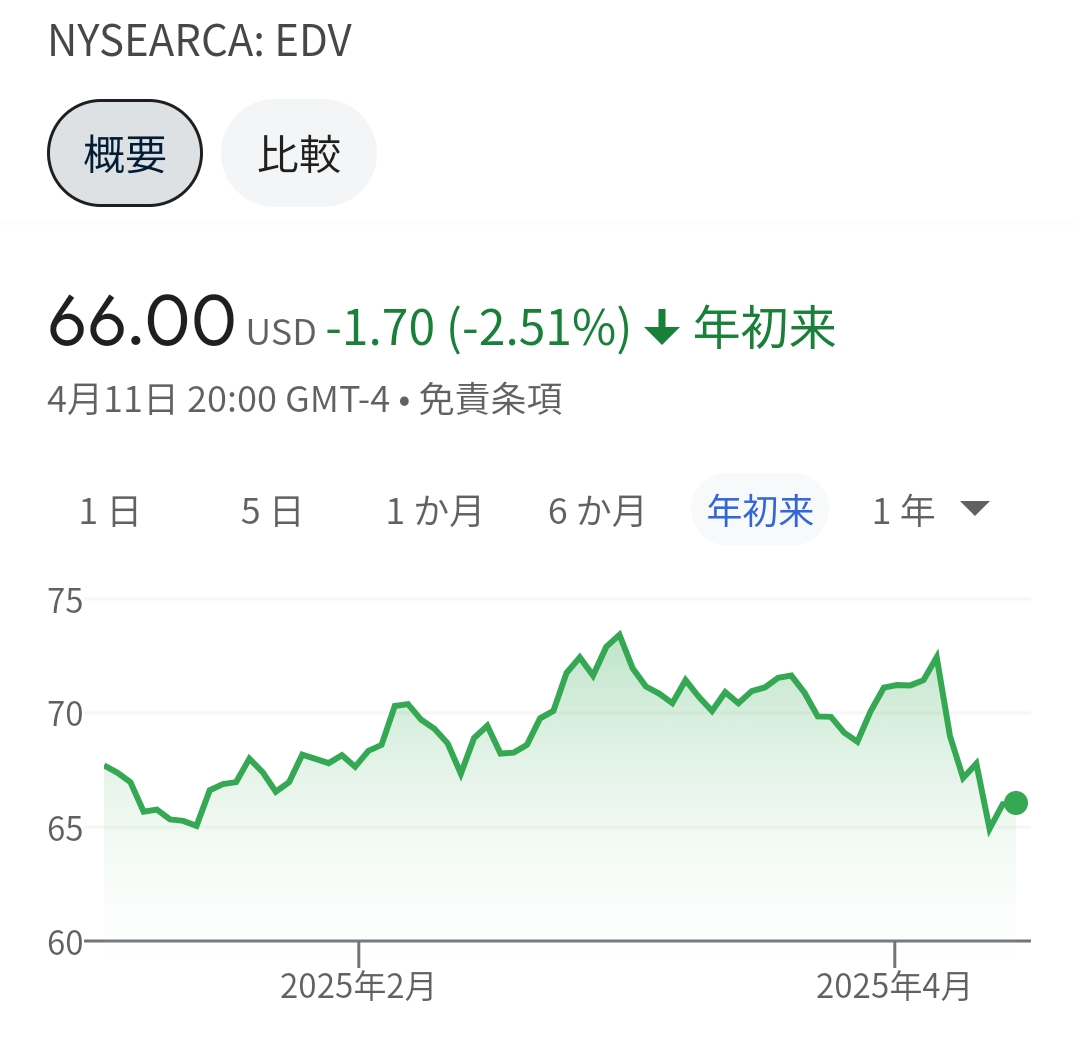Switch to the 比較 chip
Screen dimensions: 1079x1044
point(299,154)
